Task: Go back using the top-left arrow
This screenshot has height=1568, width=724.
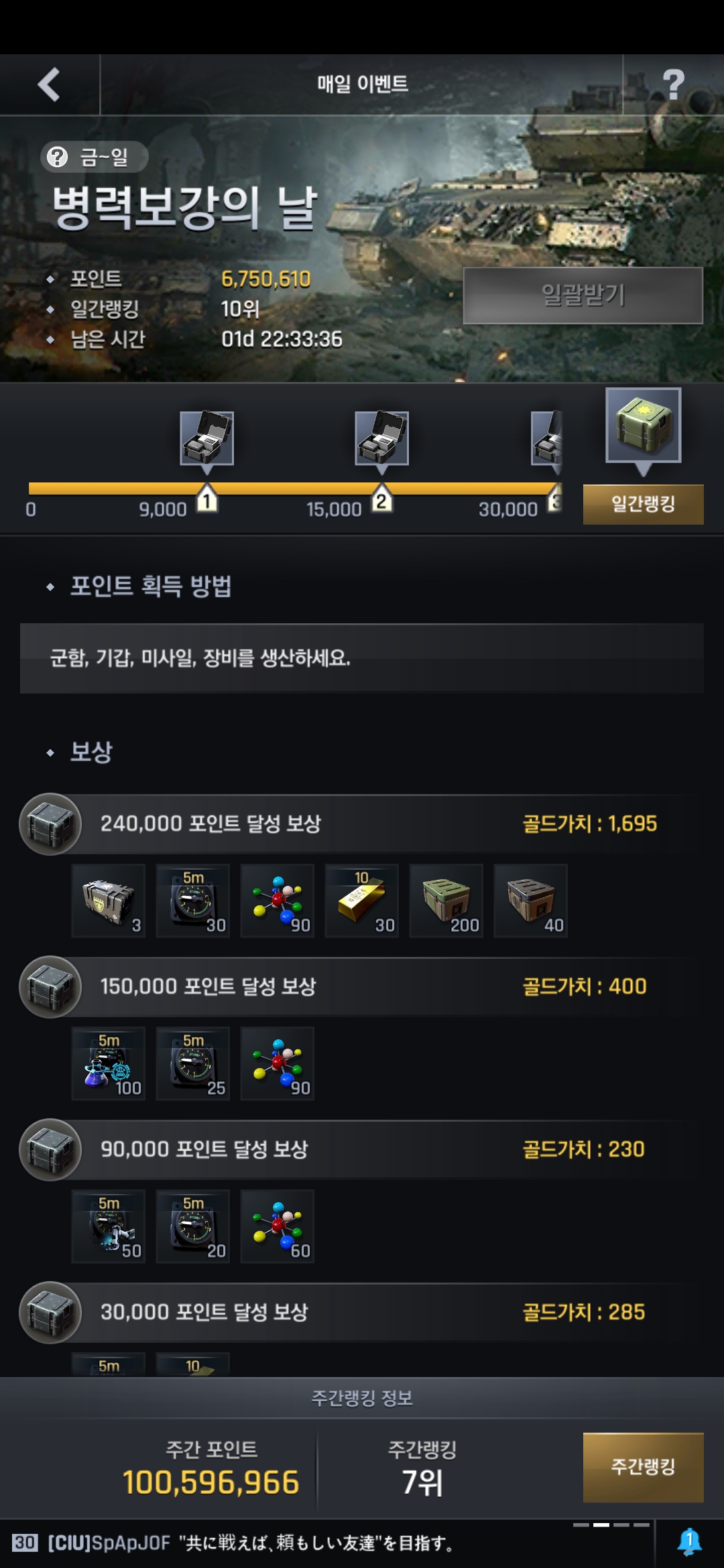Action: coord(49,84)
